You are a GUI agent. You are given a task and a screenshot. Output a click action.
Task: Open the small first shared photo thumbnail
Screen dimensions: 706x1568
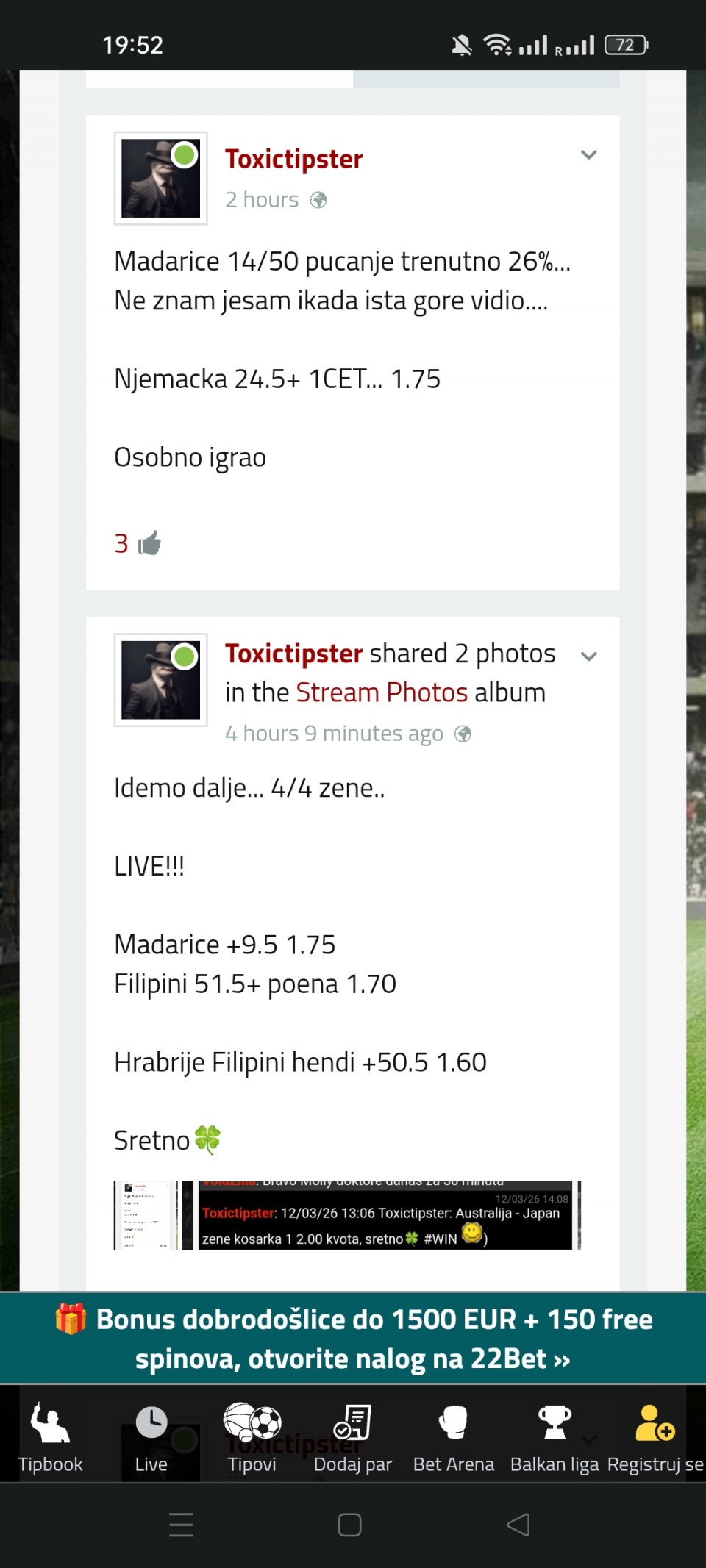pos(146,1216)
